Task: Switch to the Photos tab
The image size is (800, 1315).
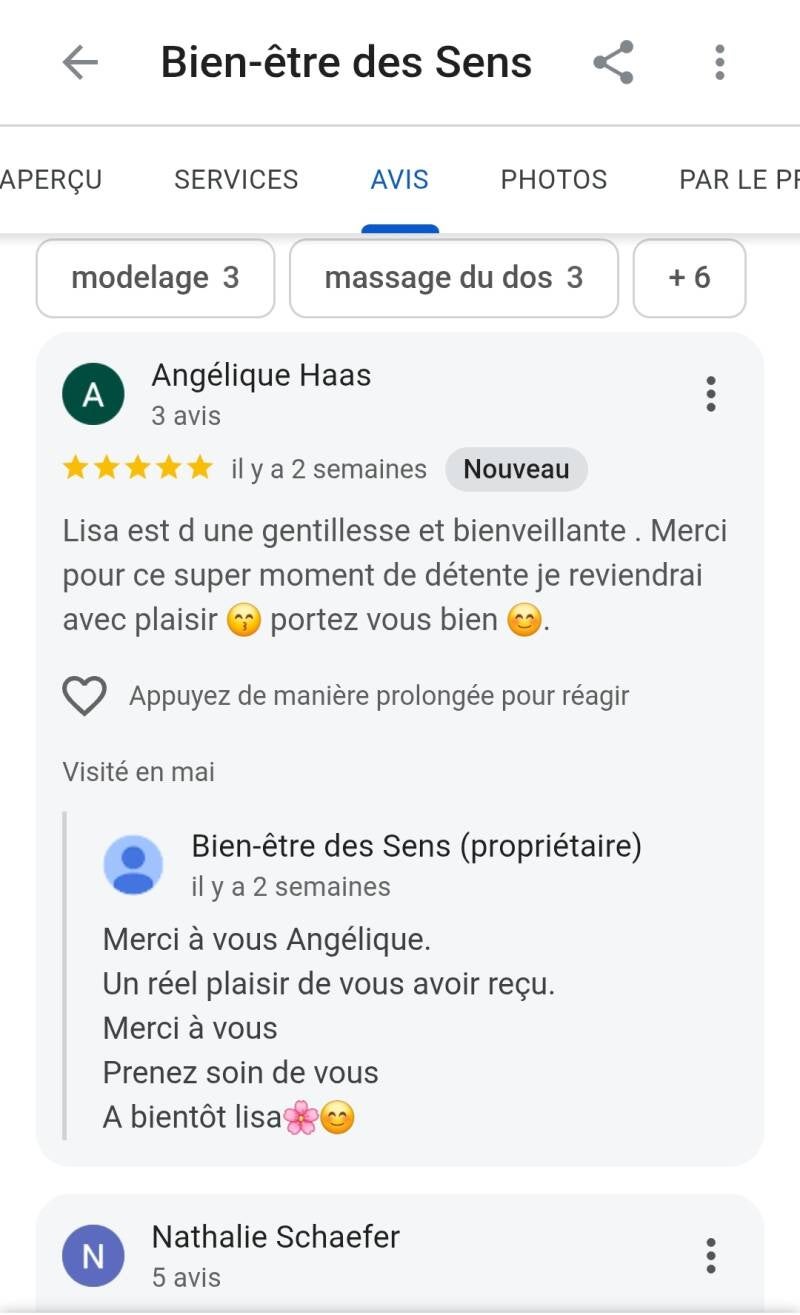Action: tap(554, 180)
